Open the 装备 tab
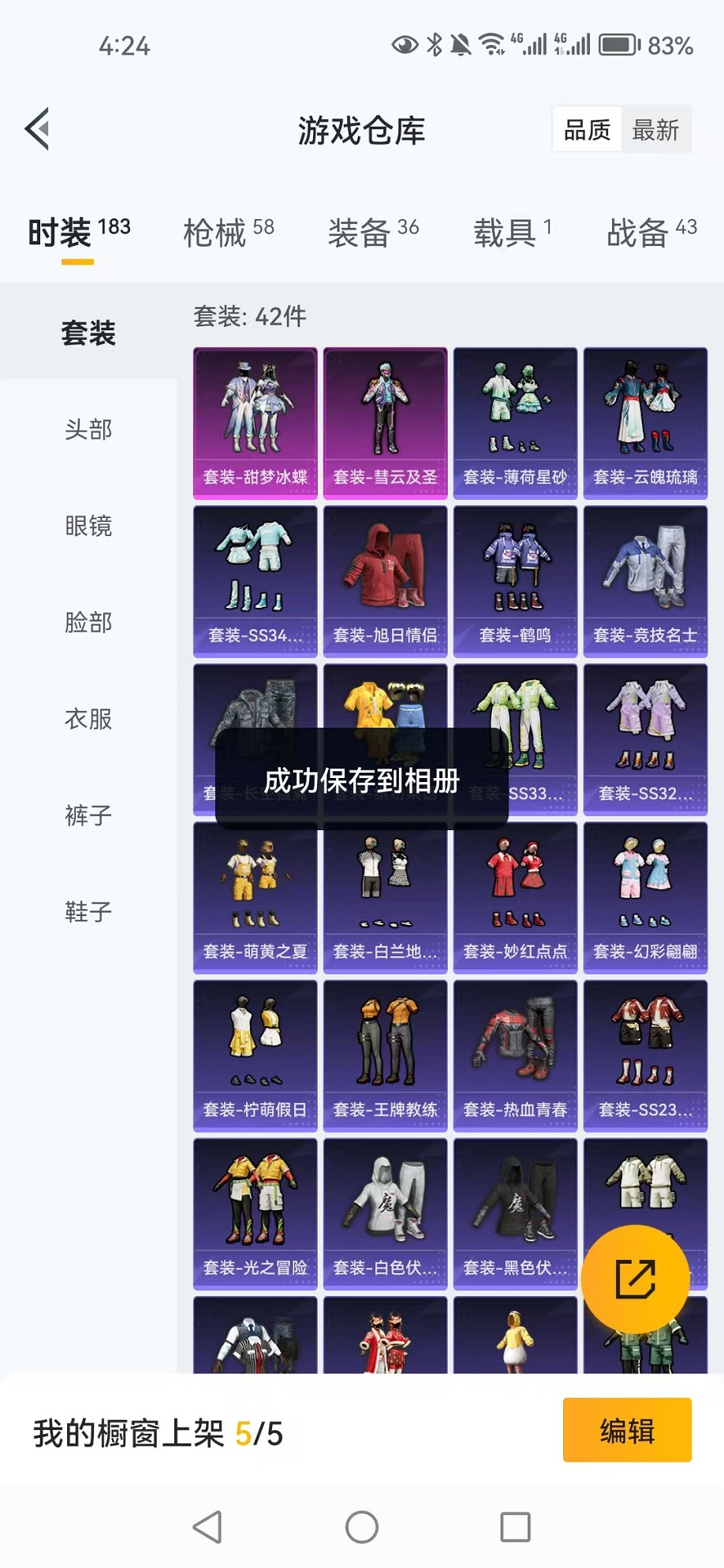This screenshot has height=1568, width=724. pyautogui.click(x=373, y=233)
